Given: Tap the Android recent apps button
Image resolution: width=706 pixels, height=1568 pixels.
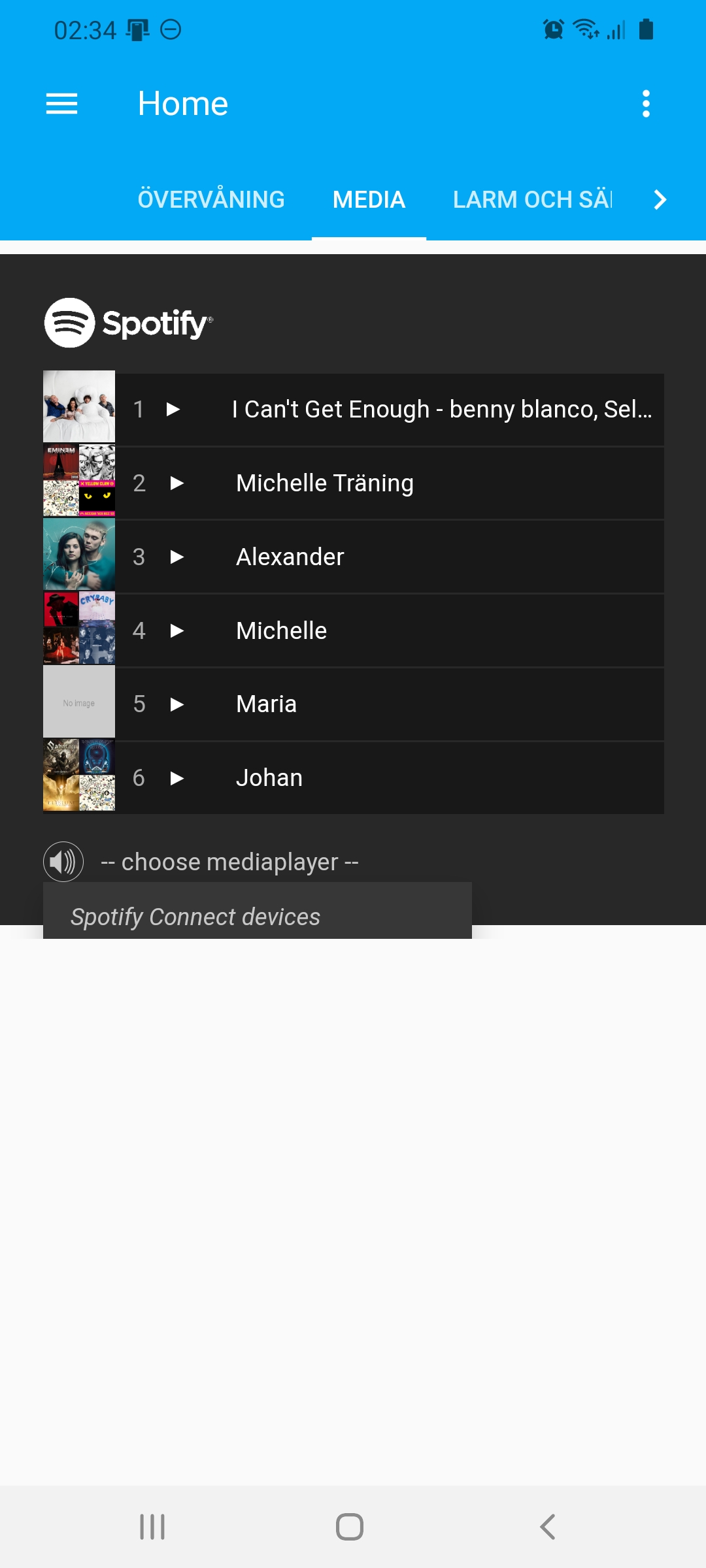Looking at the screenshot, I should click(x=152, y=1527).
